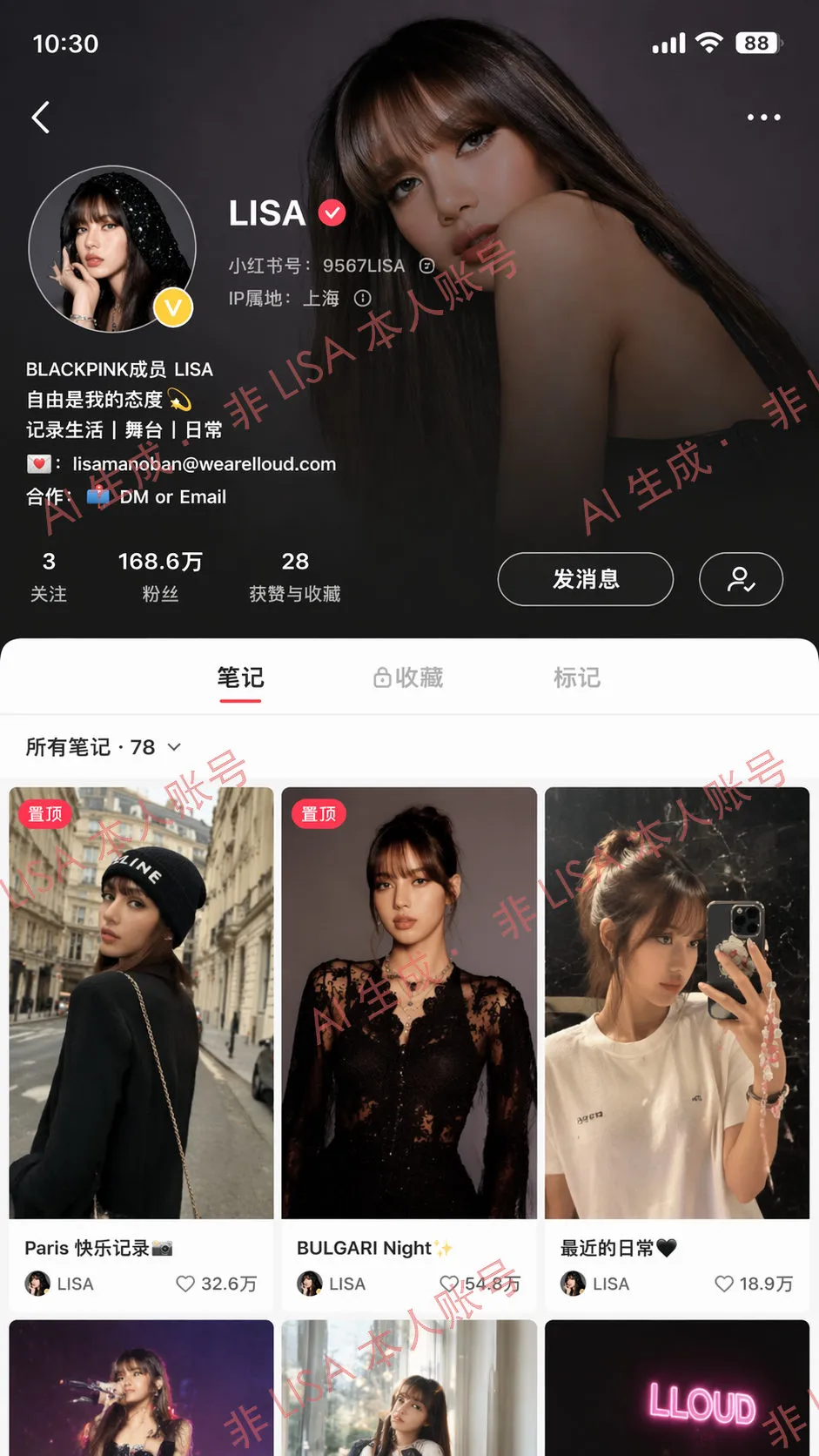This screenshot has width=819, height=1456.
Task: Tap 发消息 to send a message
Action: click(x=585, y=579)
